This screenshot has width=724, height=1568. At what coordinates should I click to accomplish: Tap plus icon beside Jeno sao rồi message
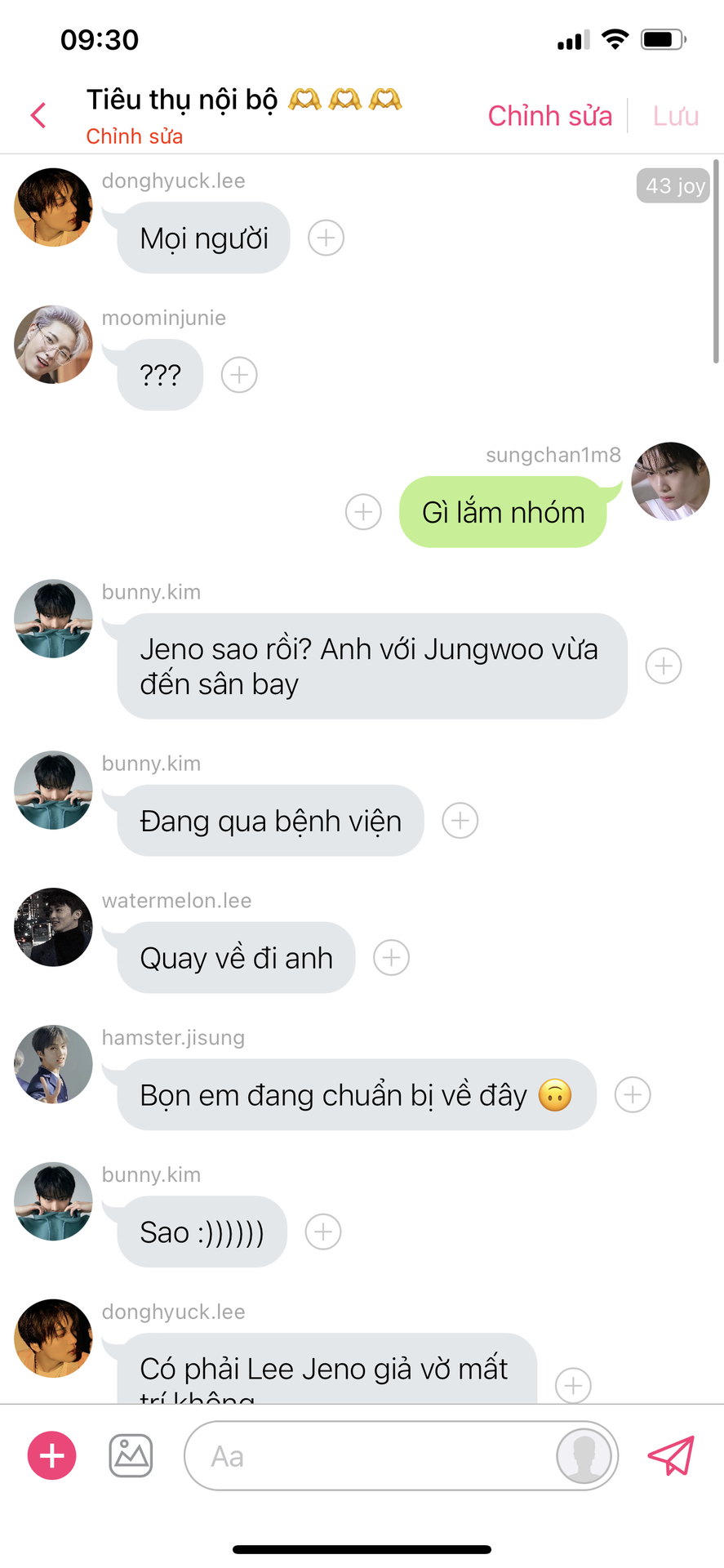[x=664, y=666]
